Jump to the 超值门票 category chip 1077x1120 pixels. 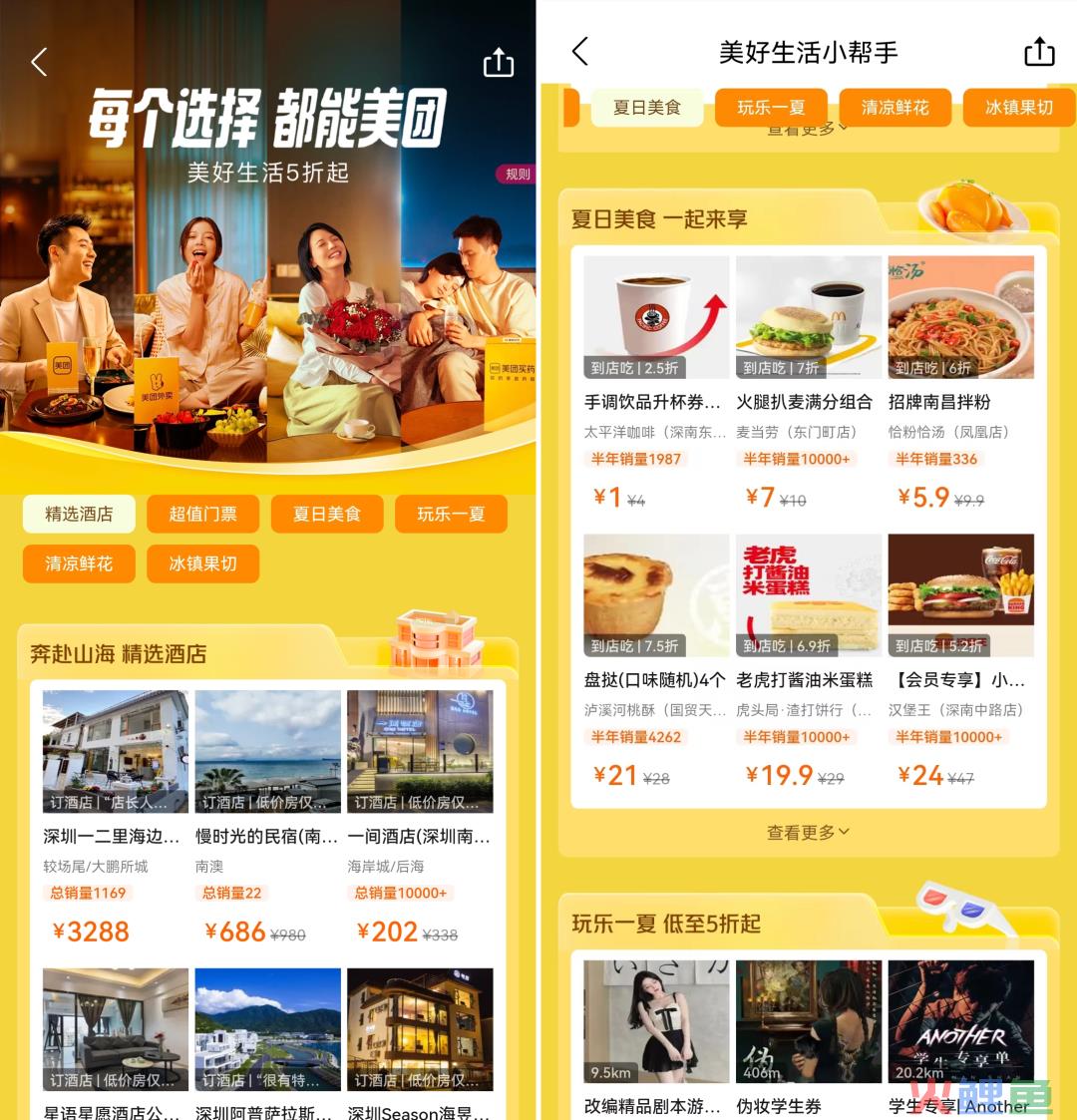[203, 515]
